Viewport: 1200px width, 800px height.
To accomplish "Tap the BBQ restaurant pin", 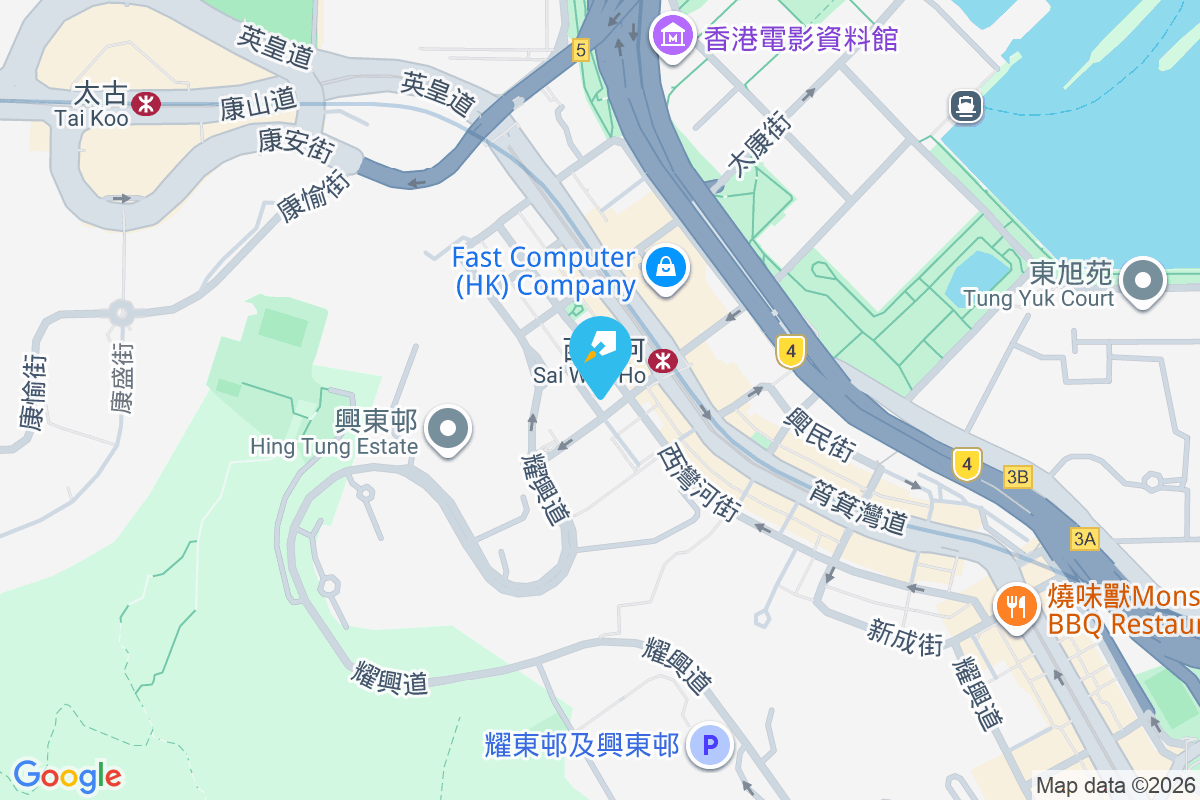I will point(1016,606).
